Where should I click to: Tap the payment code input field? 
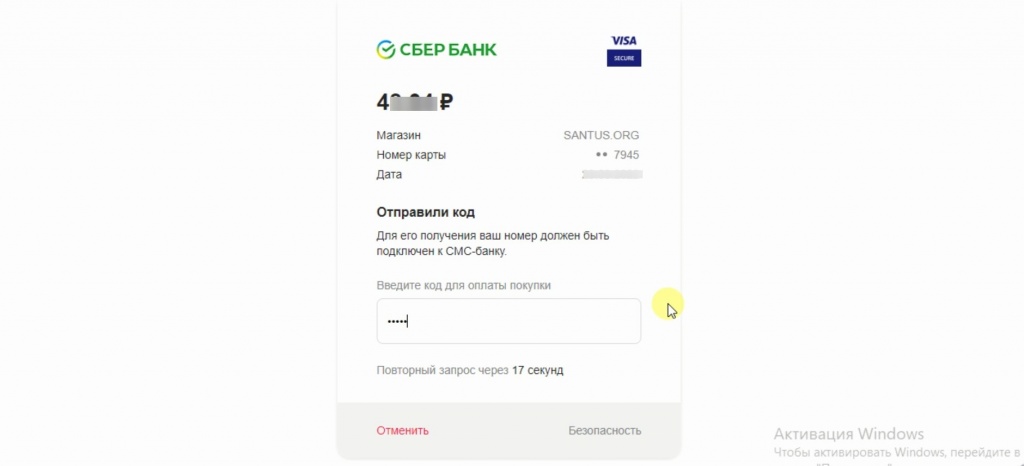508,321
